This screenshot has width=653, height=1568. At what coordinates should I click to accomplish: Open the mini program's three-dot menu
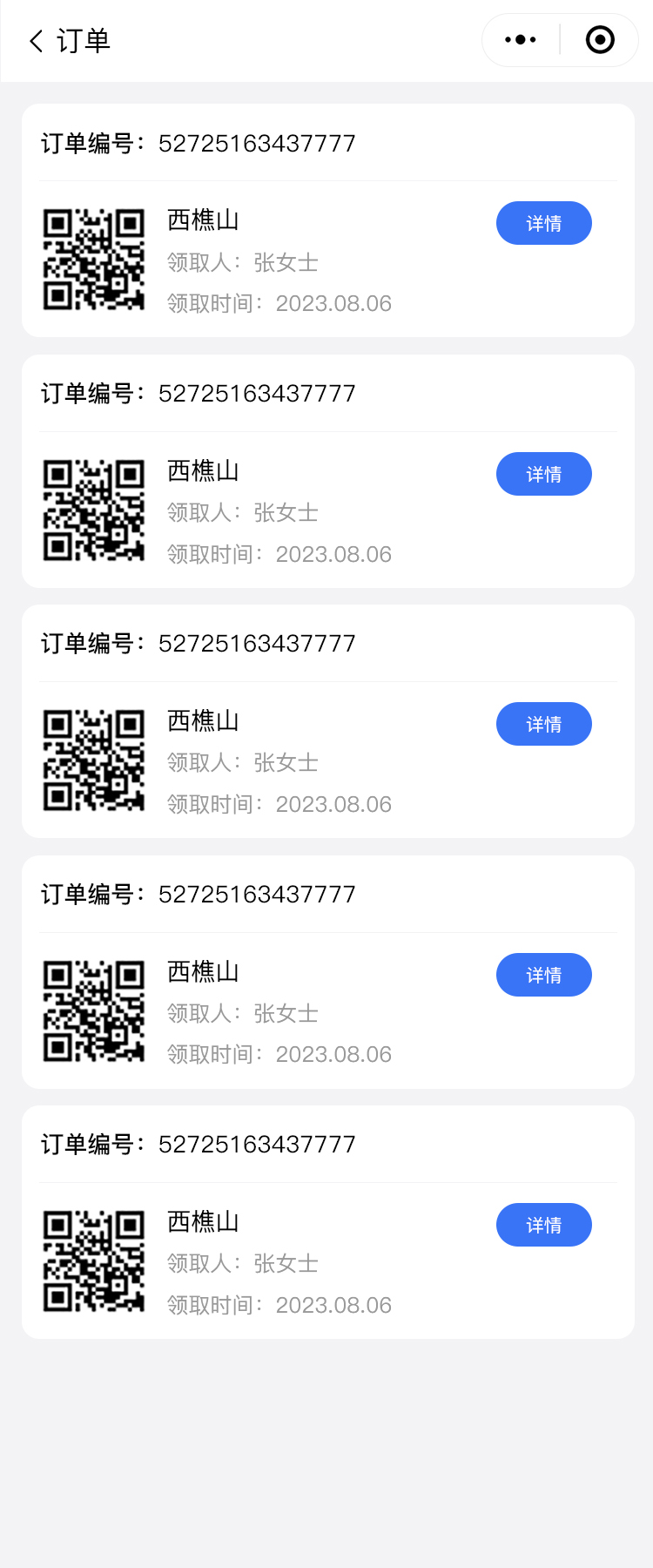[x=521, y=40]
